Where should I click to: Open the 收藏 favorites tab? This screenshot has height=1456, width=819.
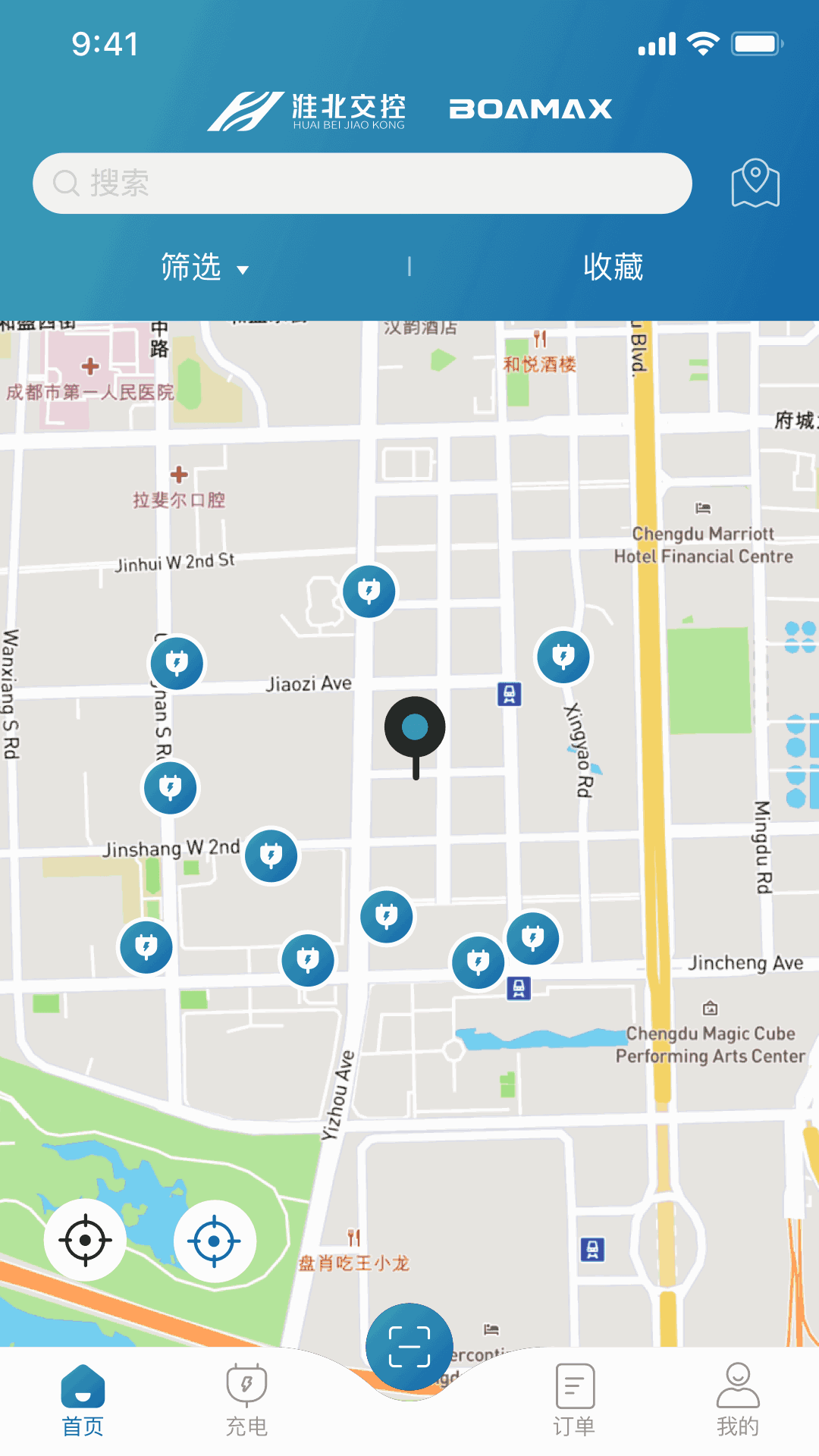(x=613, y=267)
